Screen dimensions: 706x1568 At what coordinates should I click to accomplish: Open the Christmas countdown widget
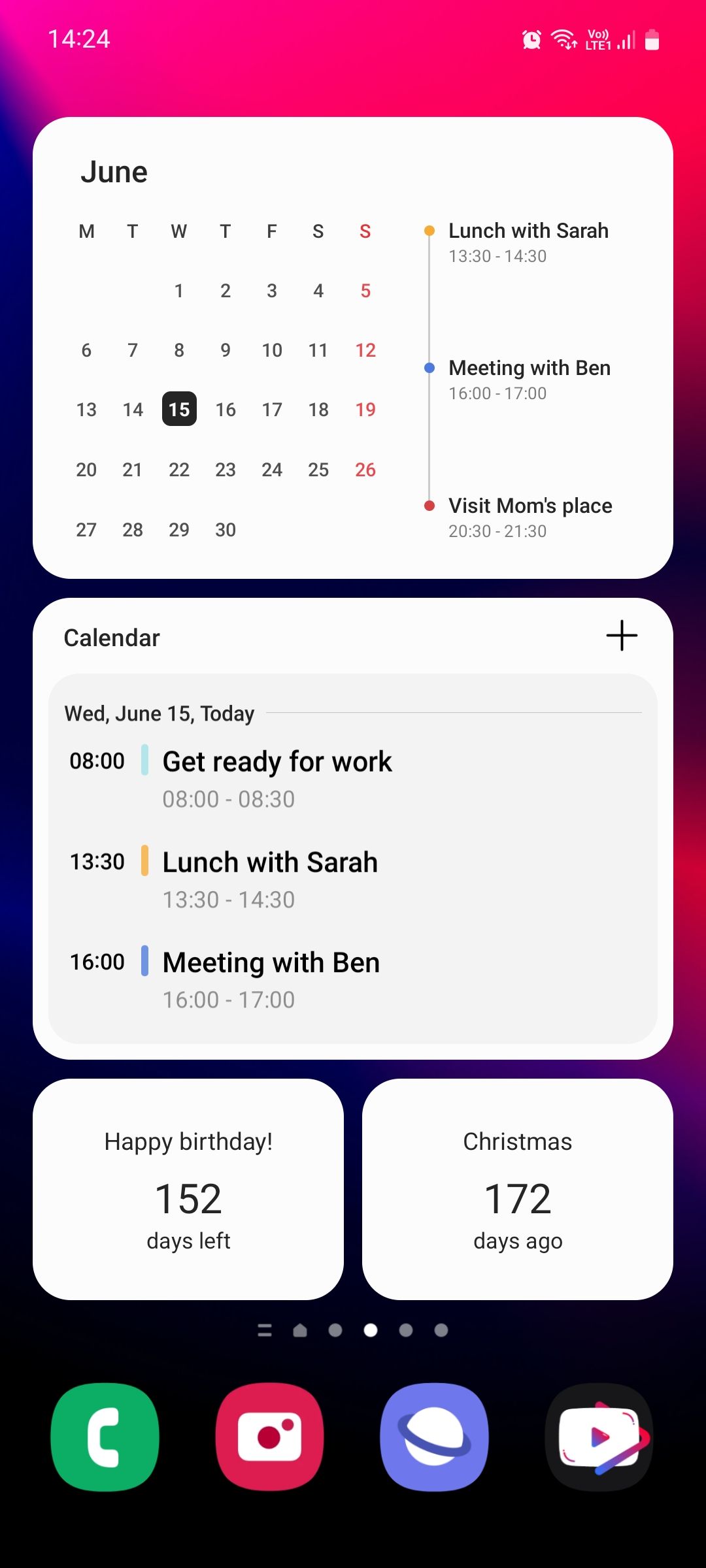point(517,1189)
